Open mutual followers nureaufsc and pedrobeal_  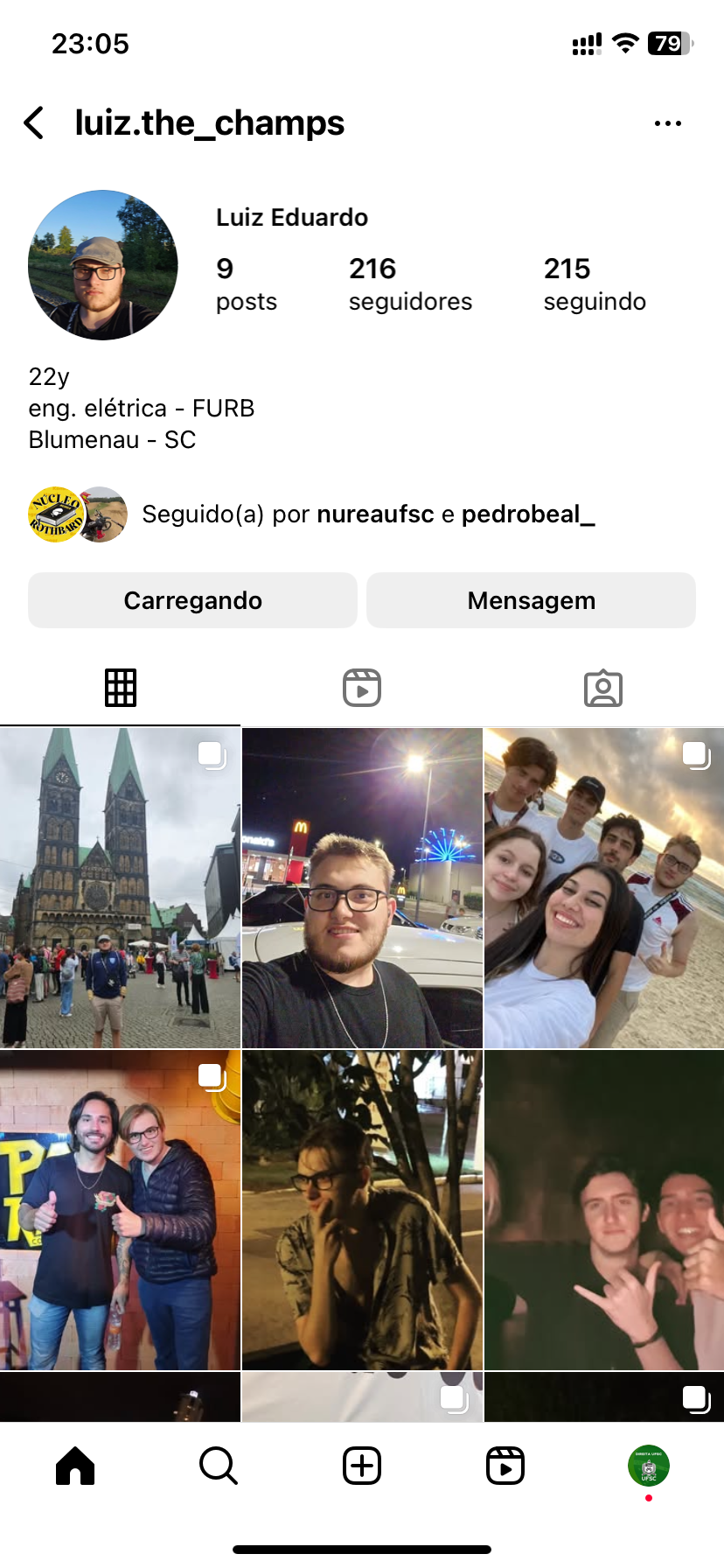tap(367, 514)
